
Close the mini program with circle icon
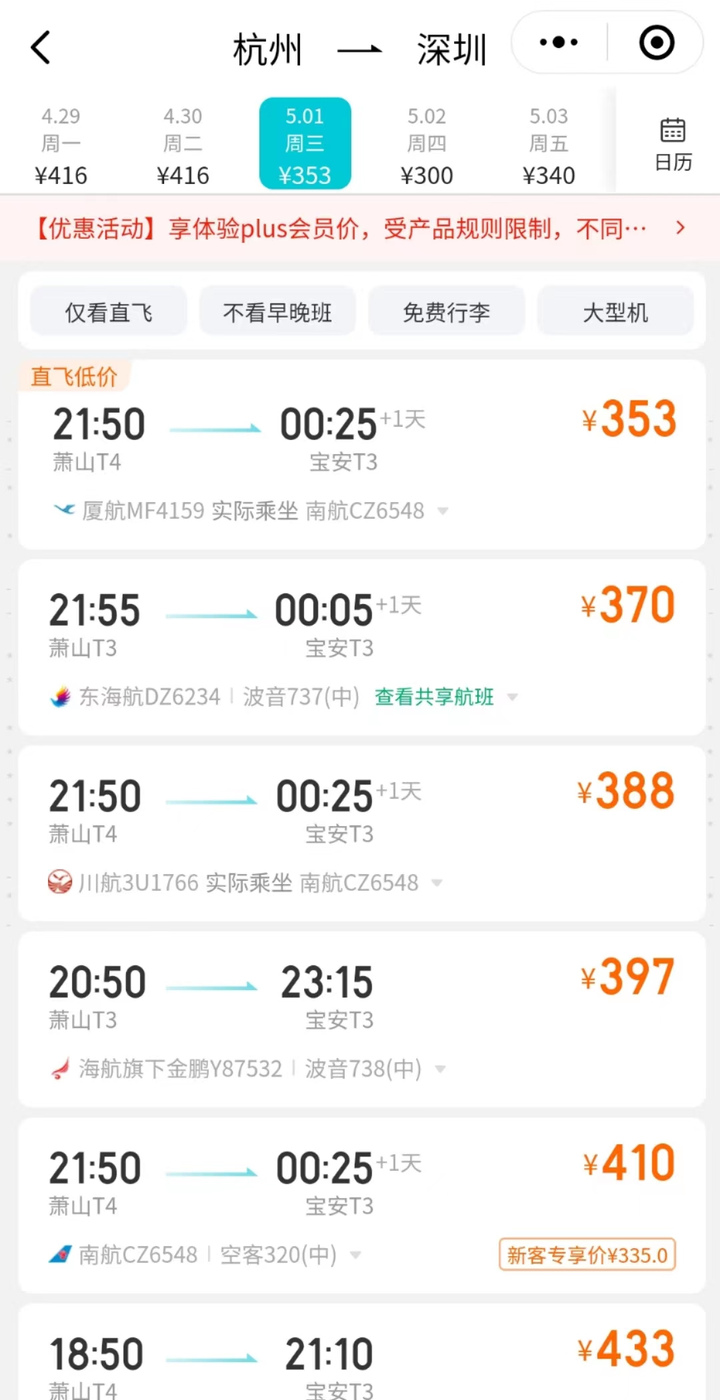[657, 43]
